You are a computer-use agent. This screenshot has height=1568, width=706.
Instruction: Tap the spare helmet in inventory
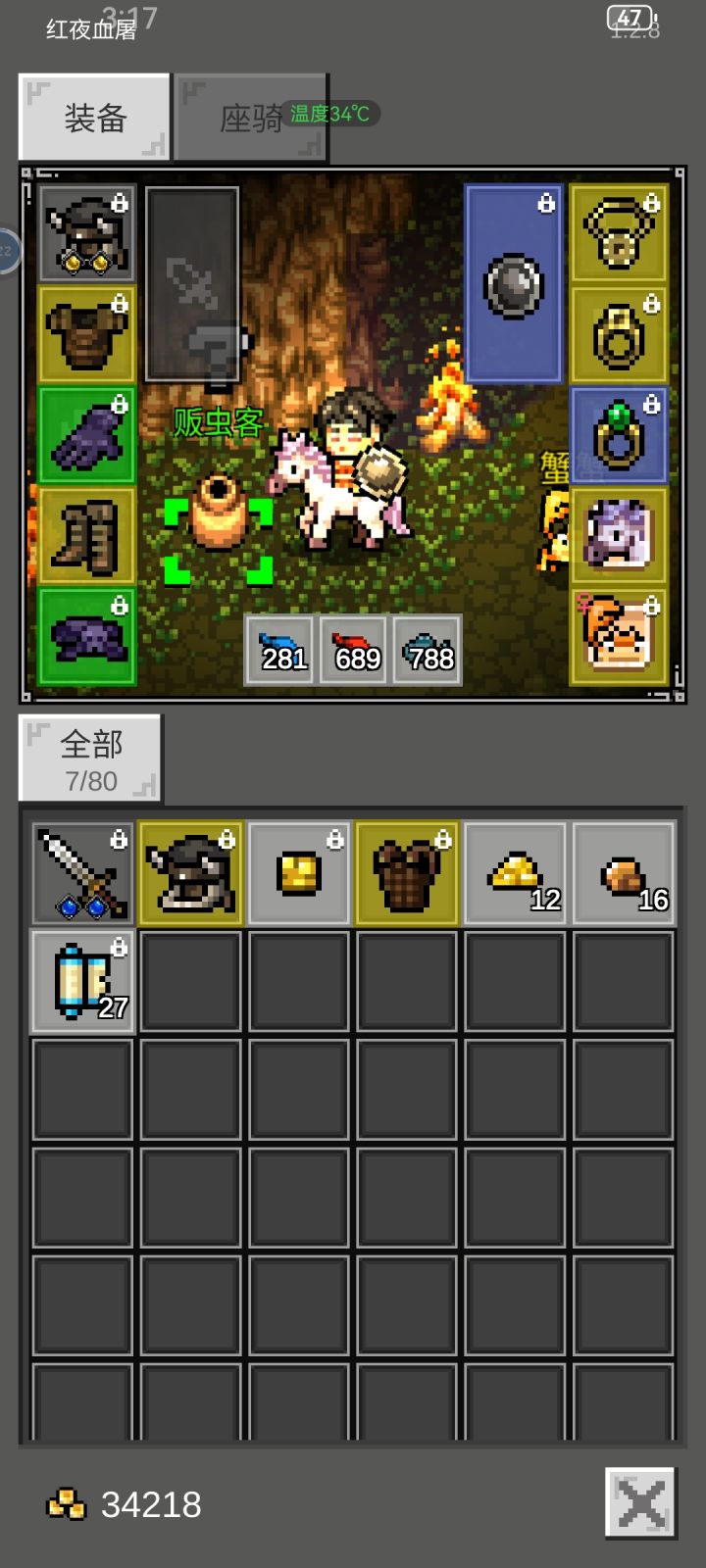tap(190, 872)
